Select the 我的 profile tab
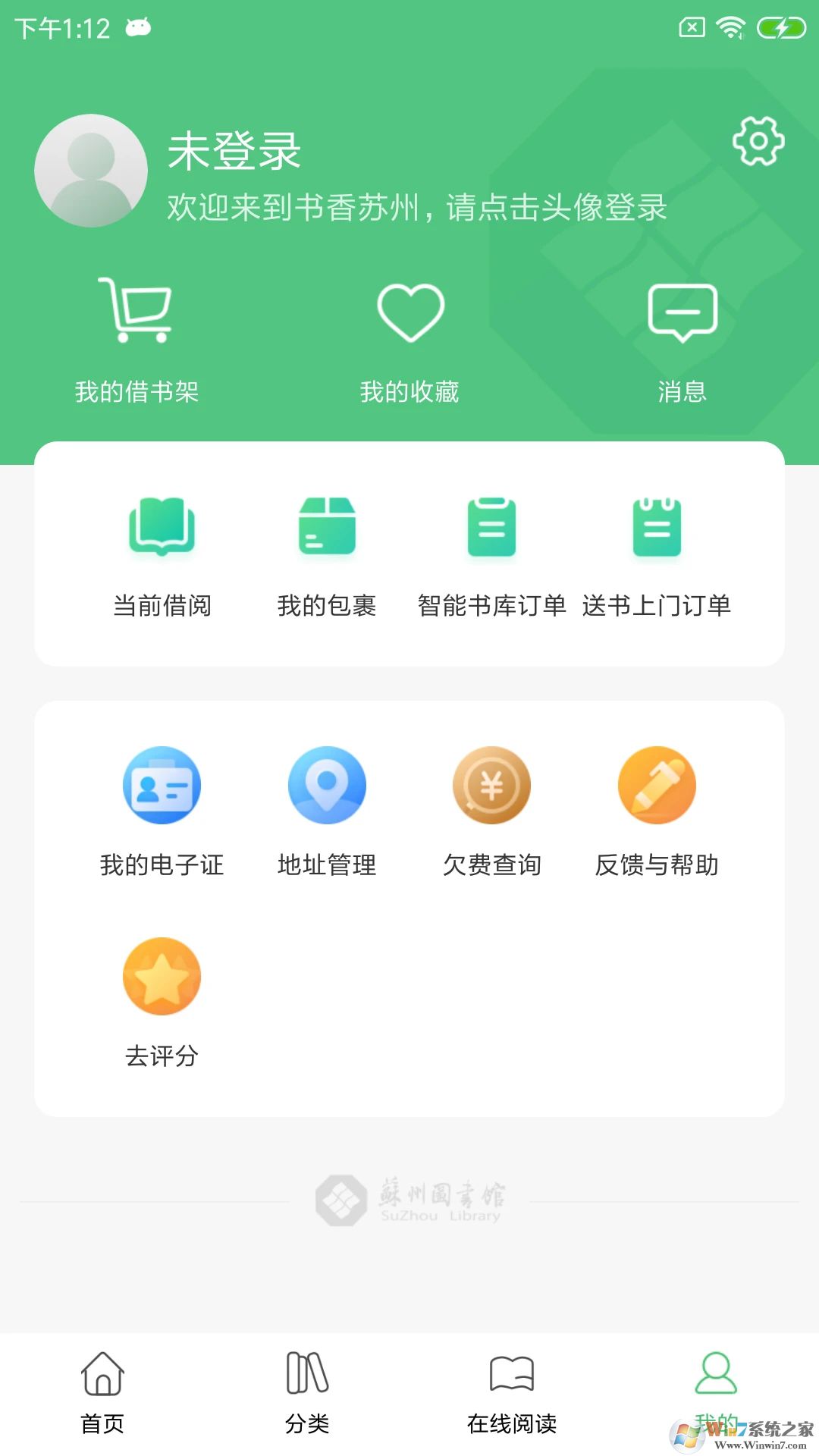This screenshot has height=1456, width=819. 717,1388
